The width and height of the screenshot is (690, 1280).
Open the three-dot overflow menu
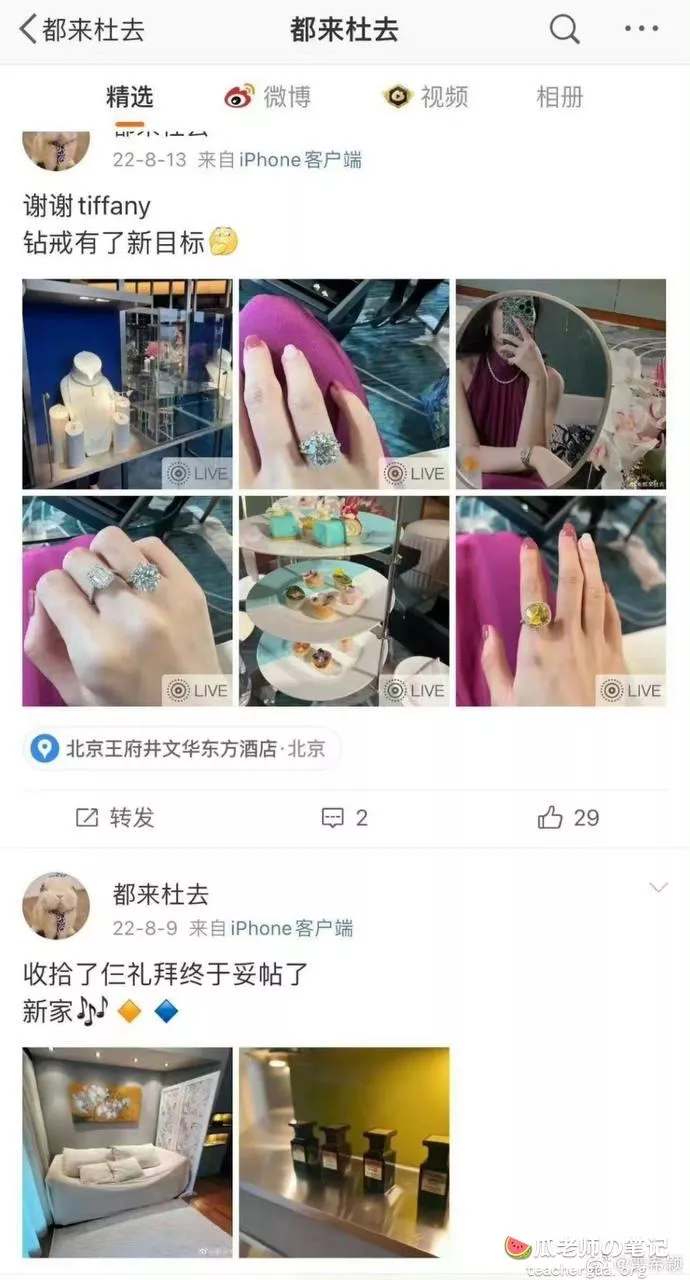tap(641, 29)
